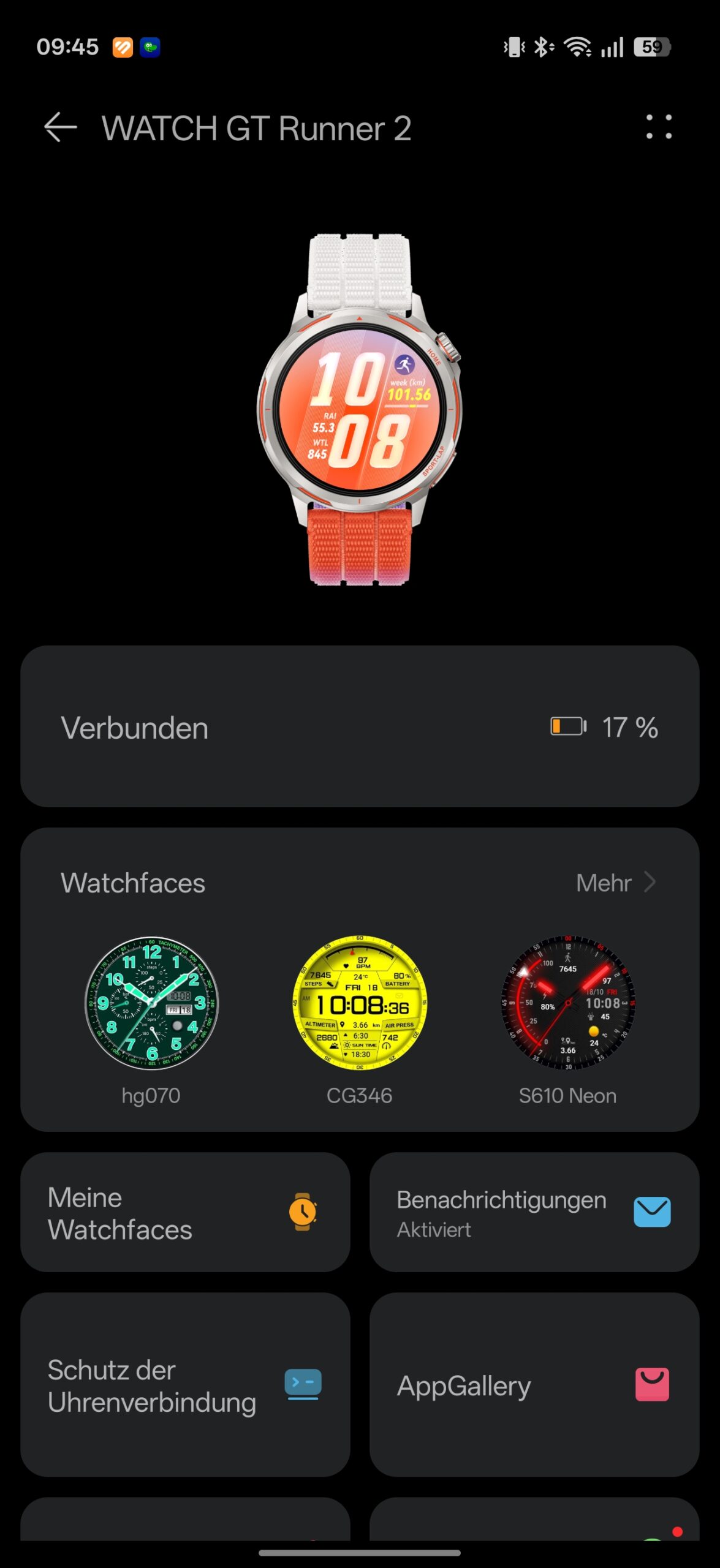The width and height of the screenshot is (720, 1568).
Task: Go back from WATCH GT Runner 2
Action: (60, 127)
